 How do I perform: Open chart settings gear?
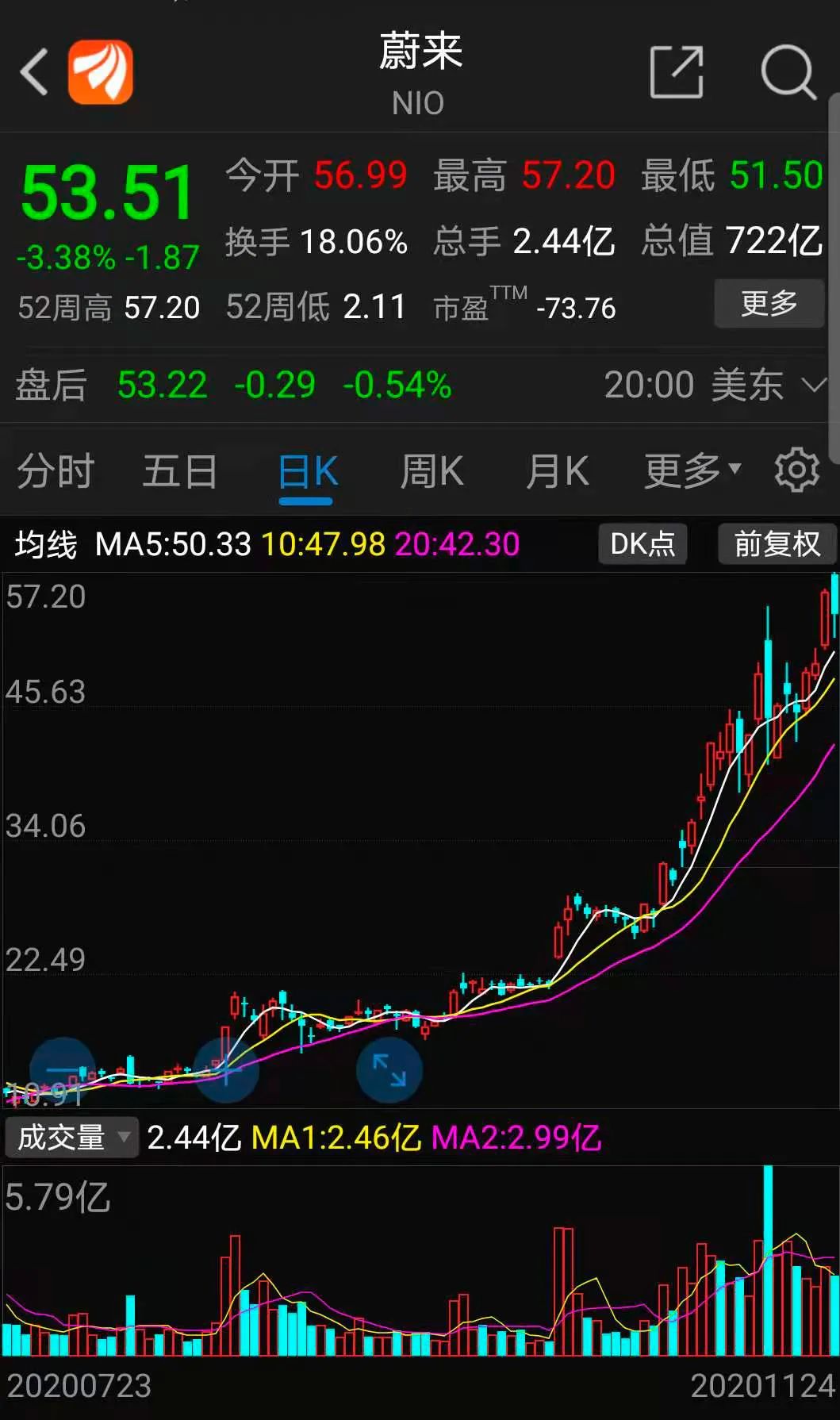(797, 470)
